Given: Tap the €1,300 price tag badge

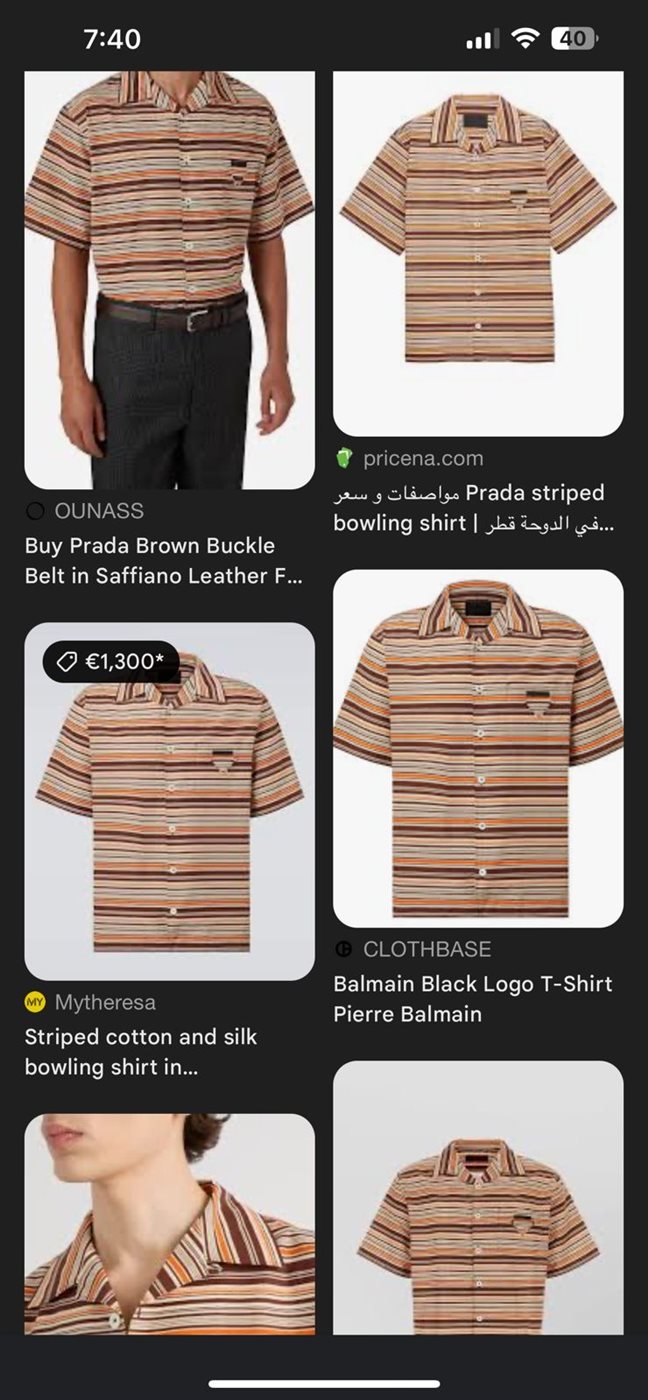Looking at the screenshot, I should point(110,661).
